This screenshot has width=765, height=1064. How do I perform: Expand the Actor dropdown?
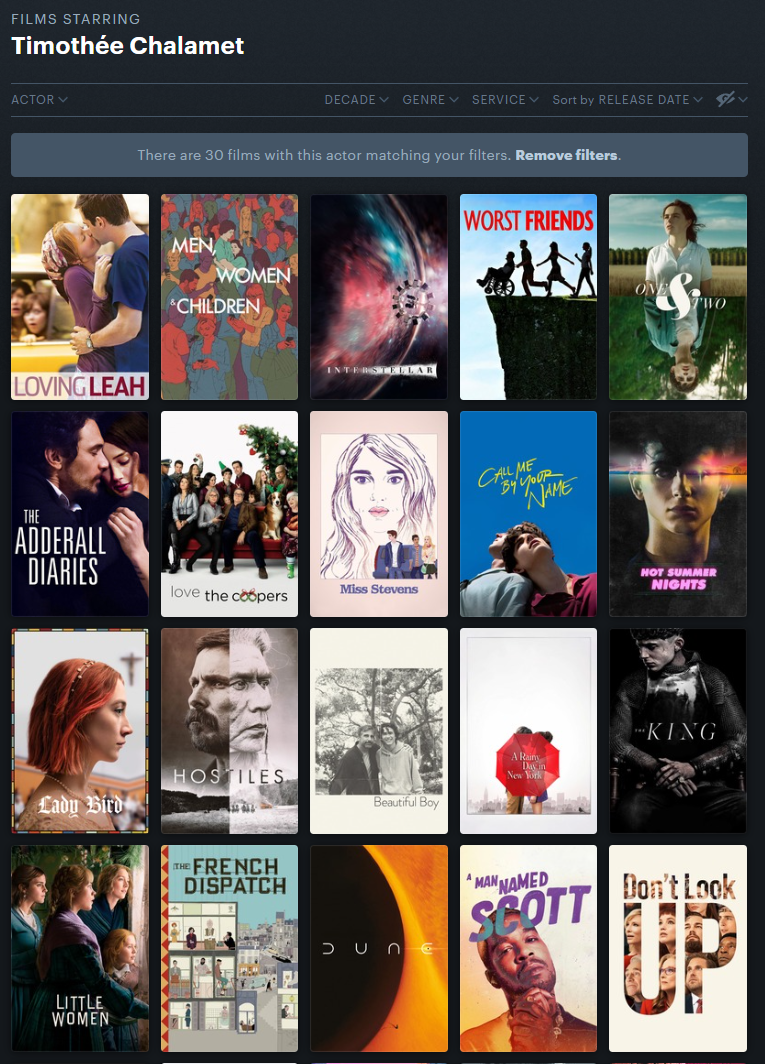pos(39,100)
